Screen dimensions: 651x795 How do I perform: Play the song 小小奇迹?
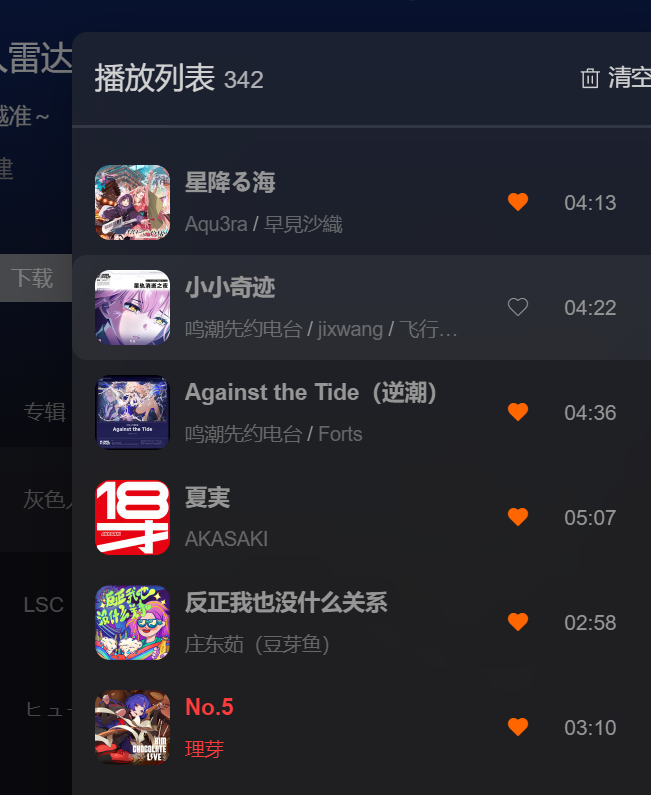(230, 288)
